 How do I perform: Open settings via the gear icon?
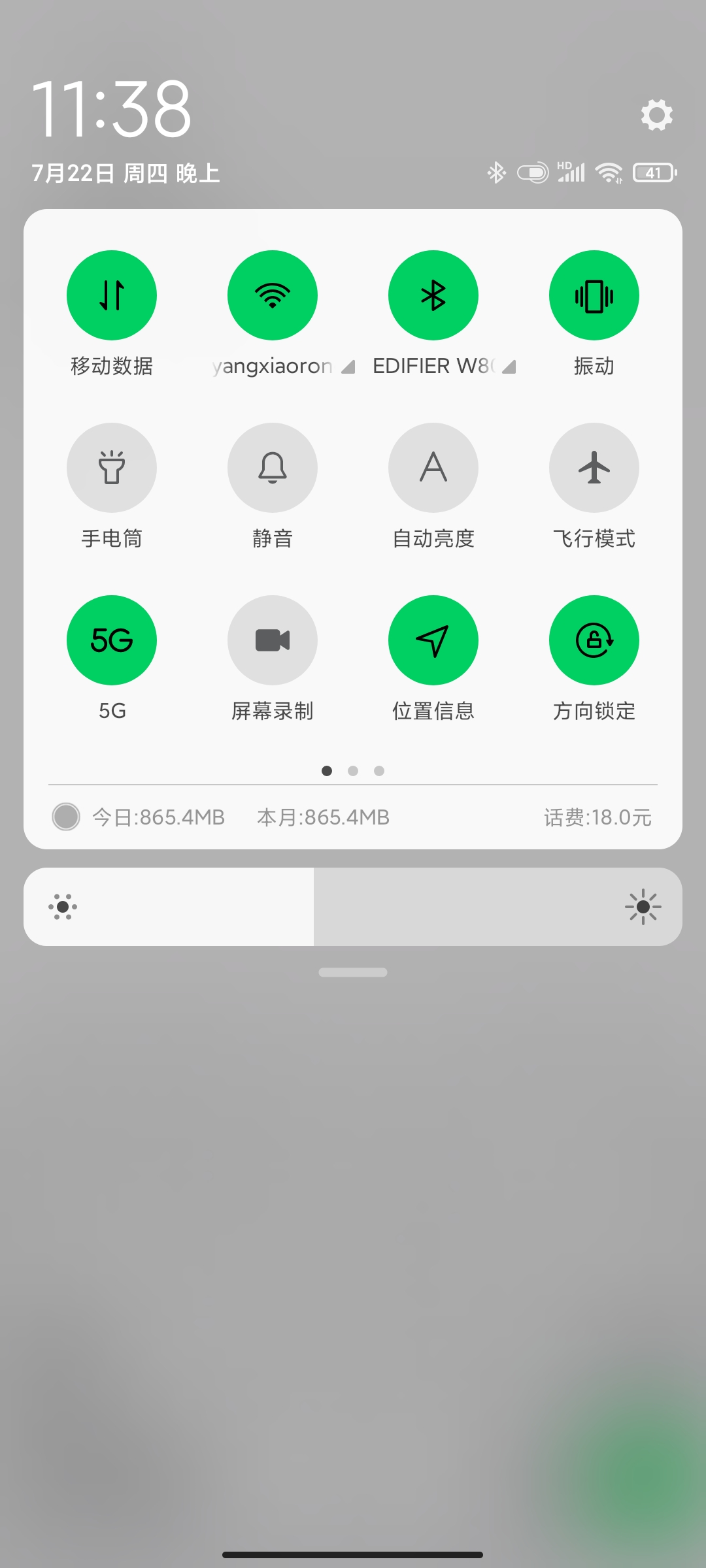pyautogui.click(x=656, y=115)
